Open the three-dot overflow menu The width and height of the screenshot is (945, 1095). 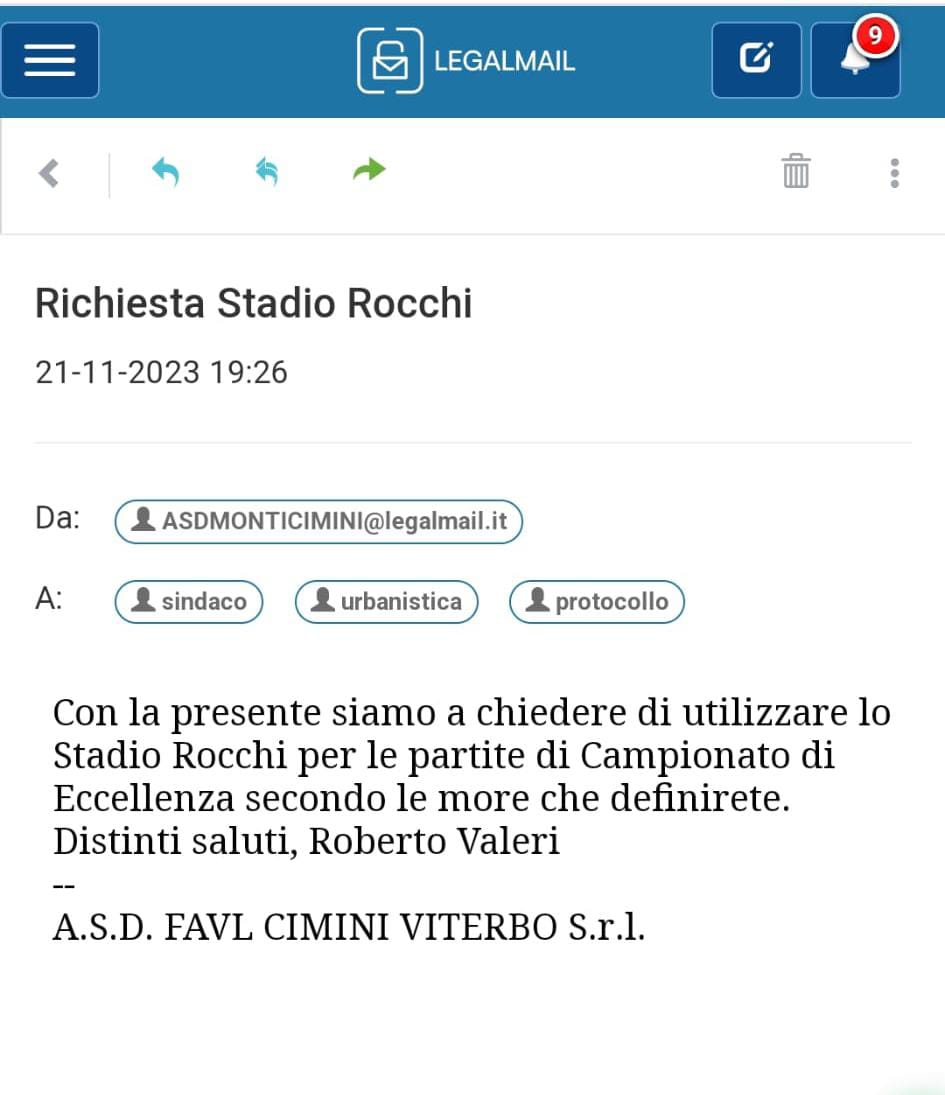click(x=894, y=173)
